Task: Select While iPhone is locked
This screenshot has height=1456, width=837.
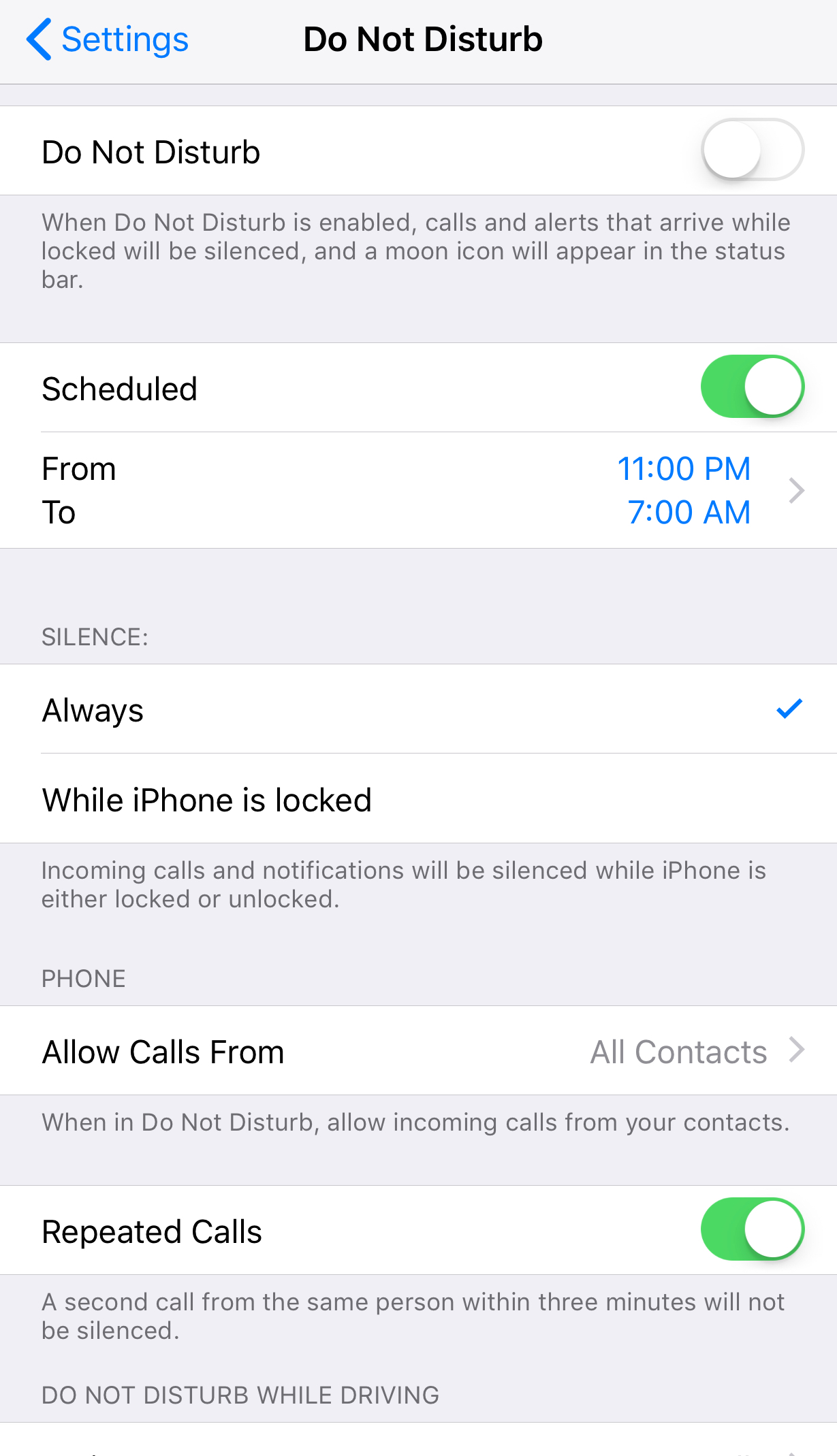Action: (x=418, y=799)
